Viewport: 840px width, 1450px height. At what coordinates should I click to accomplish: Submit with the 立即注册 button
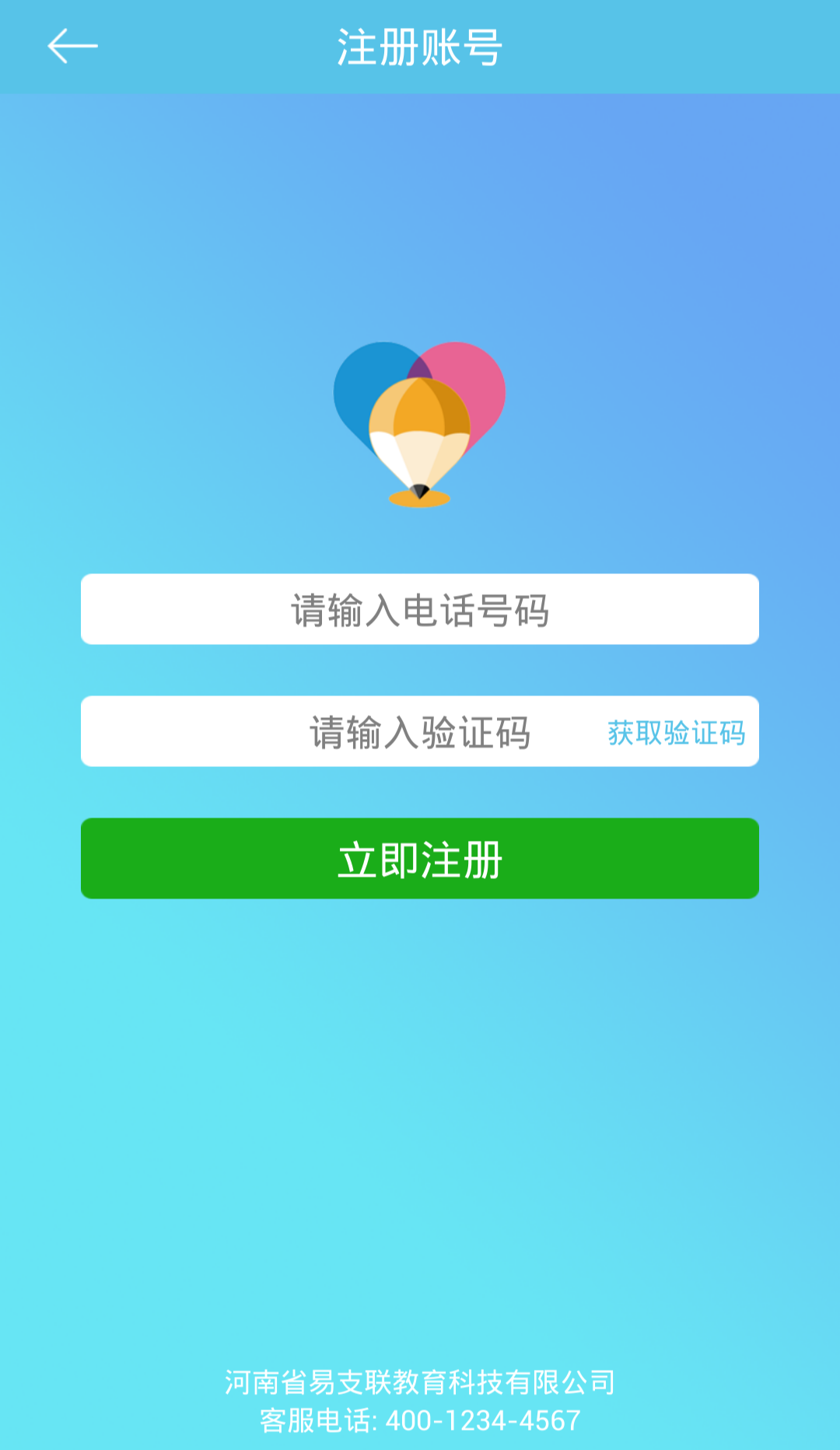[x=420, y=859]
